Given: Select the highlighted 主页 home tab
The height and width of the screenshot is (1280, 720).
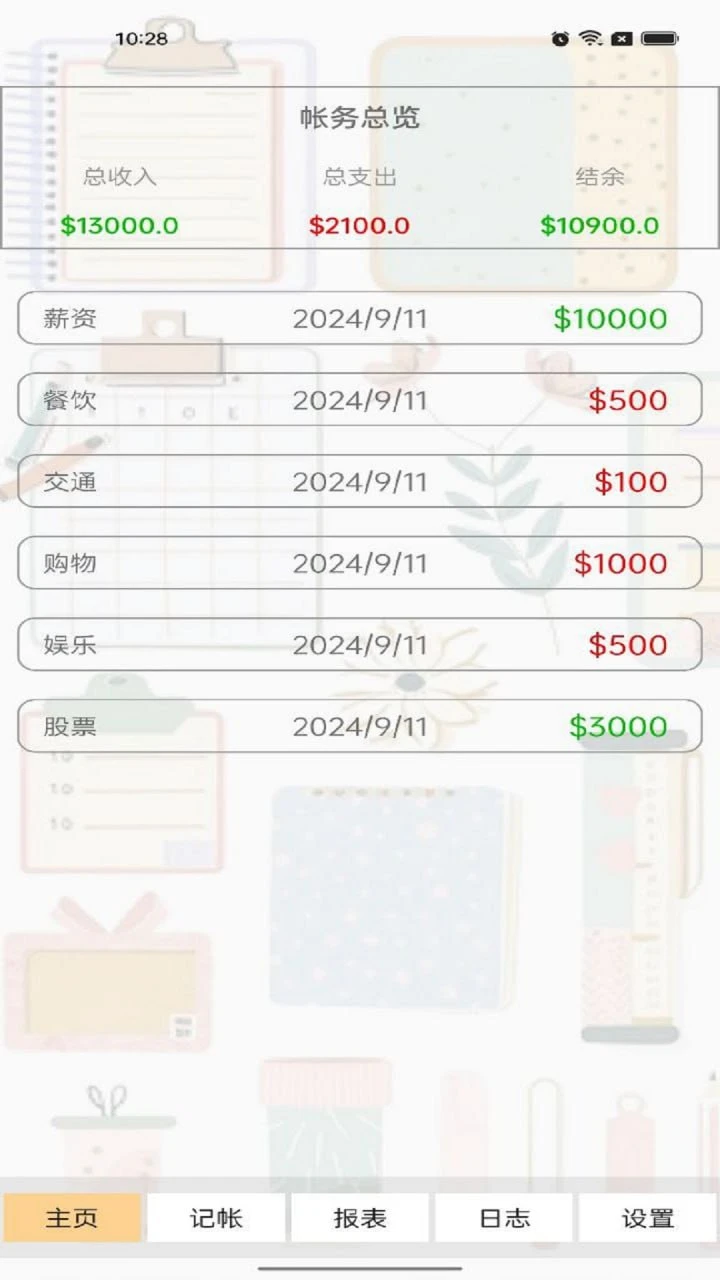Looking at the screenshot, I should 70,1218.
